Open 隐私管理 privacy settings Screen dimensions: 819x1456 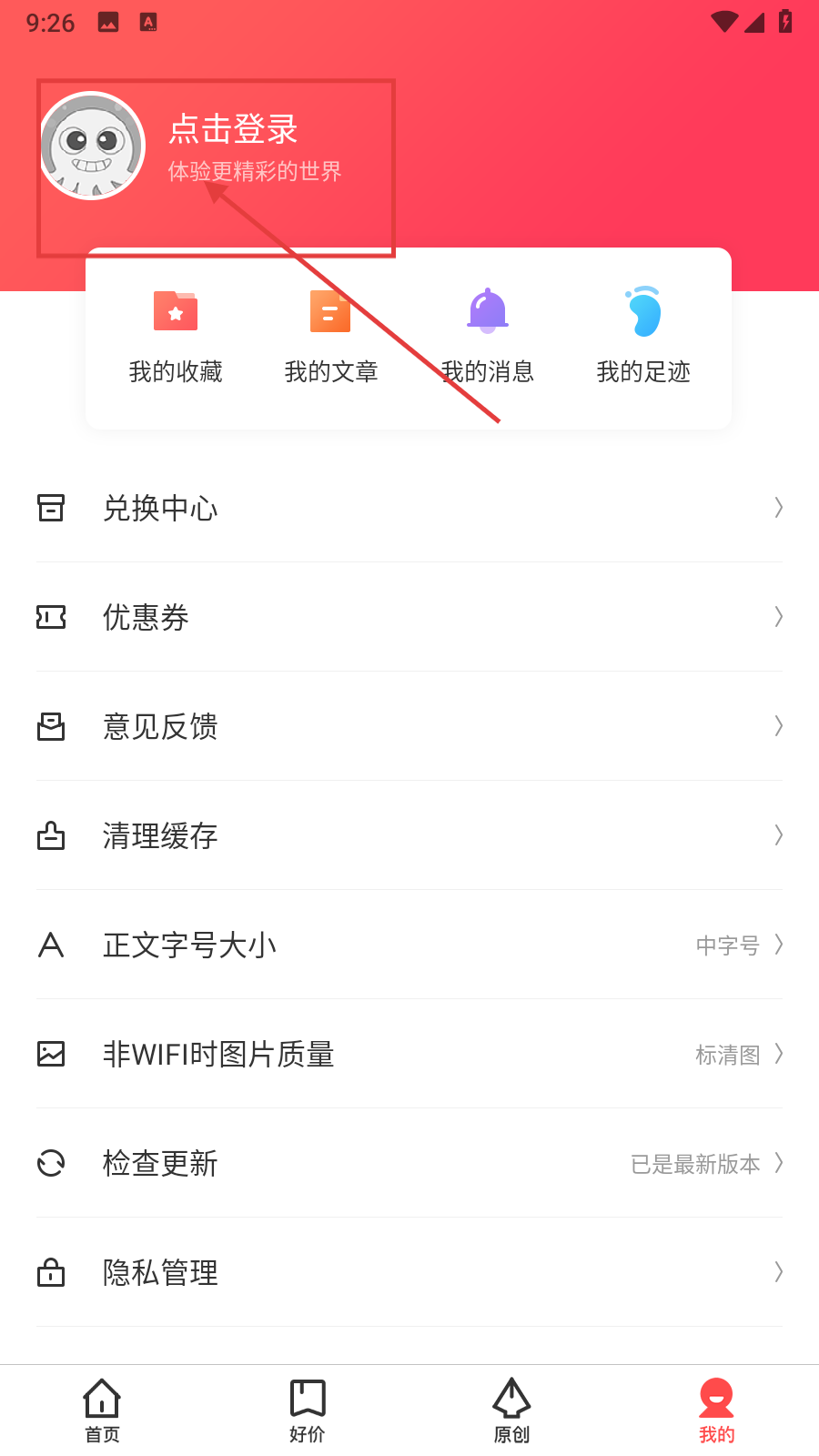pos(409,1272)
